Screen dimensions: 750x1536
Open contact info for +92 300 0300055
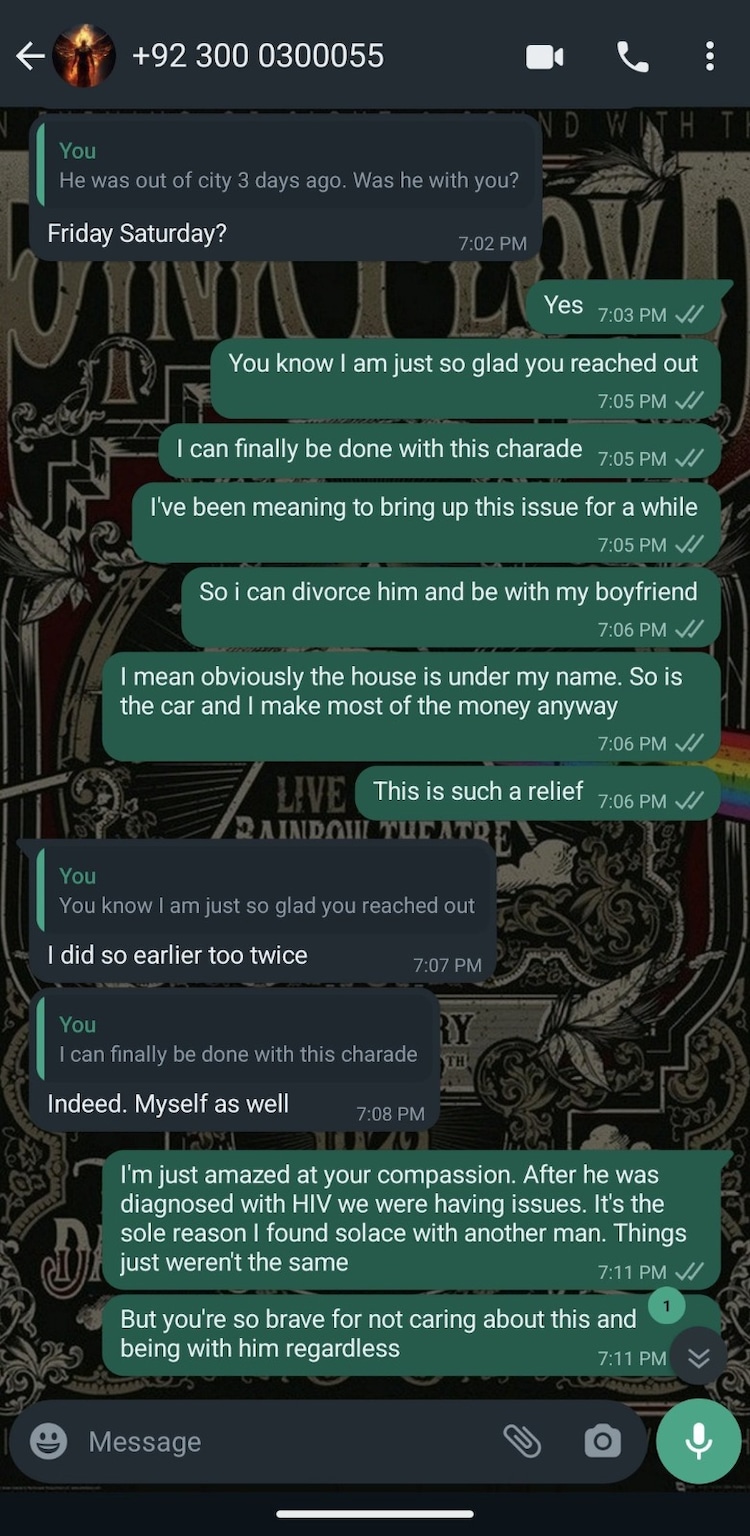pos(258,56)
